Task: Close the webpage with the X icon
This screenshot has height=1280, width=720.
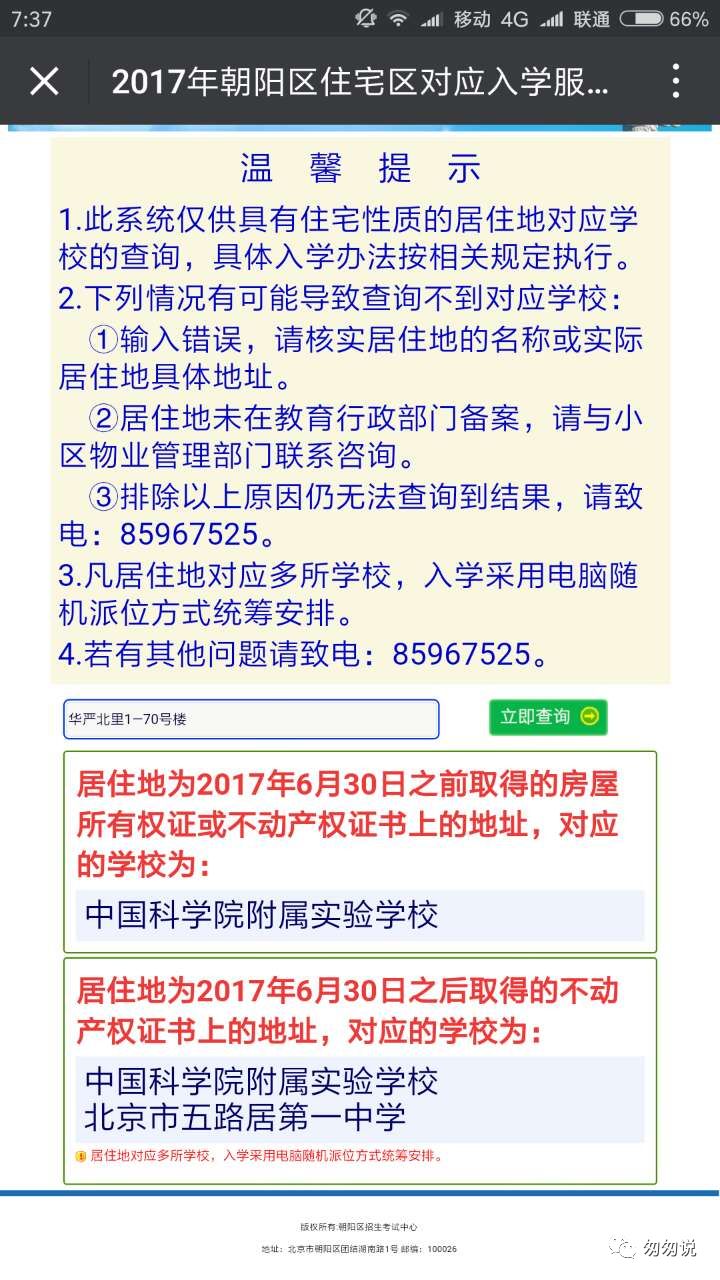Action: tap(44, 81)
